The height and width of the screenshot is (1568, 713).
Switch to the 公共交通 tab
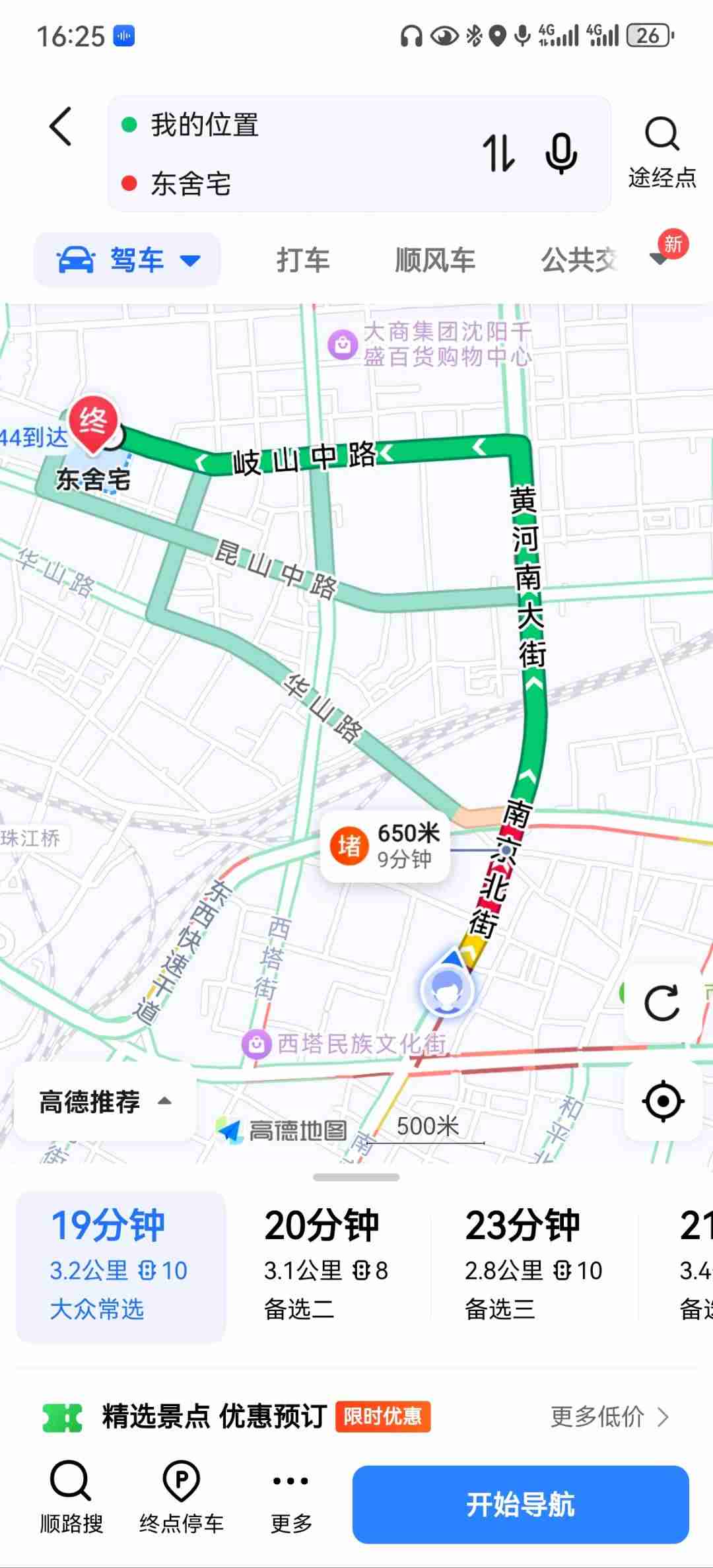578,260
